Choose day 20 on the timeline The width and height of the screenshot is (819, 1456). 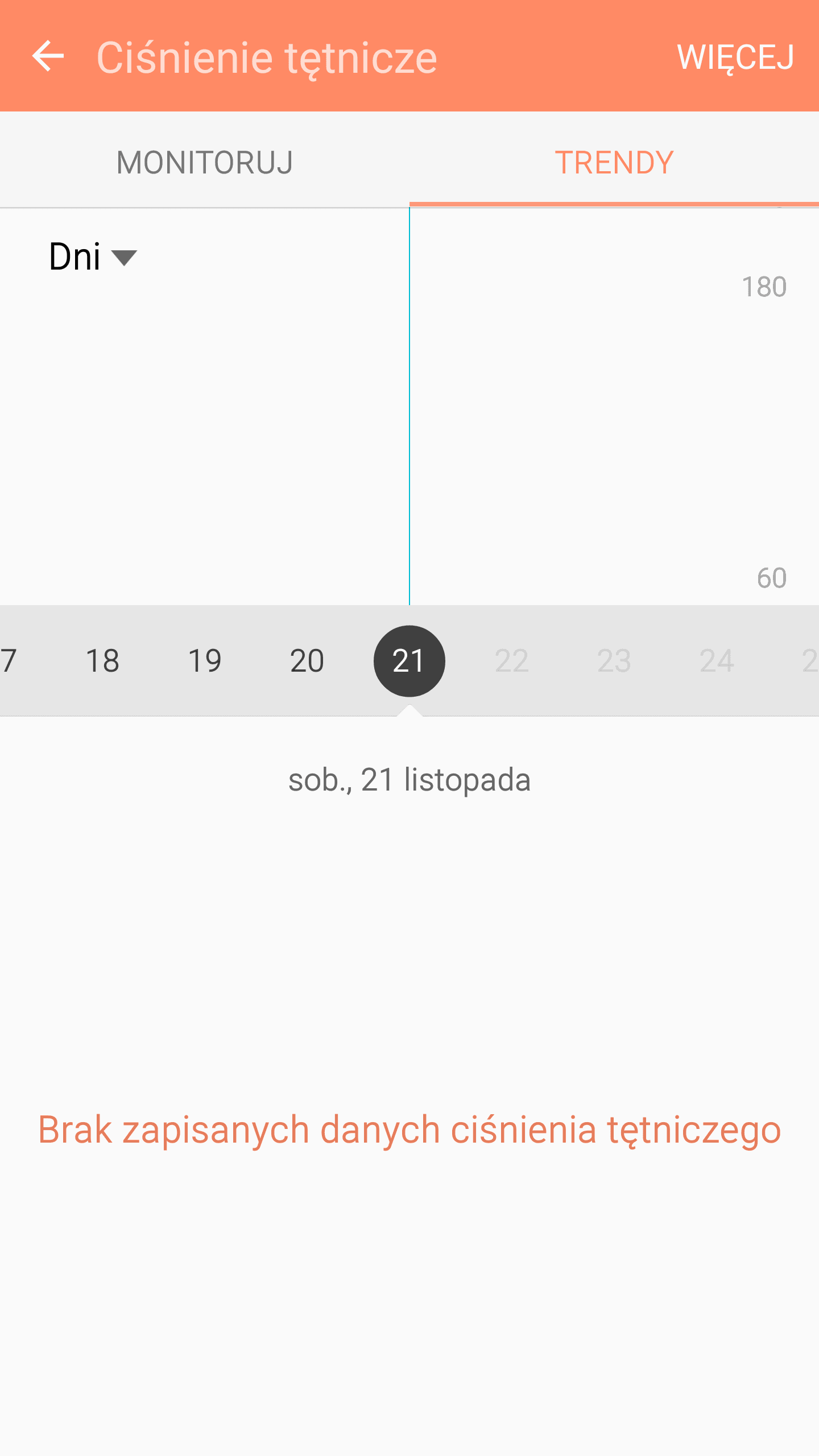[x=307, y=661]
